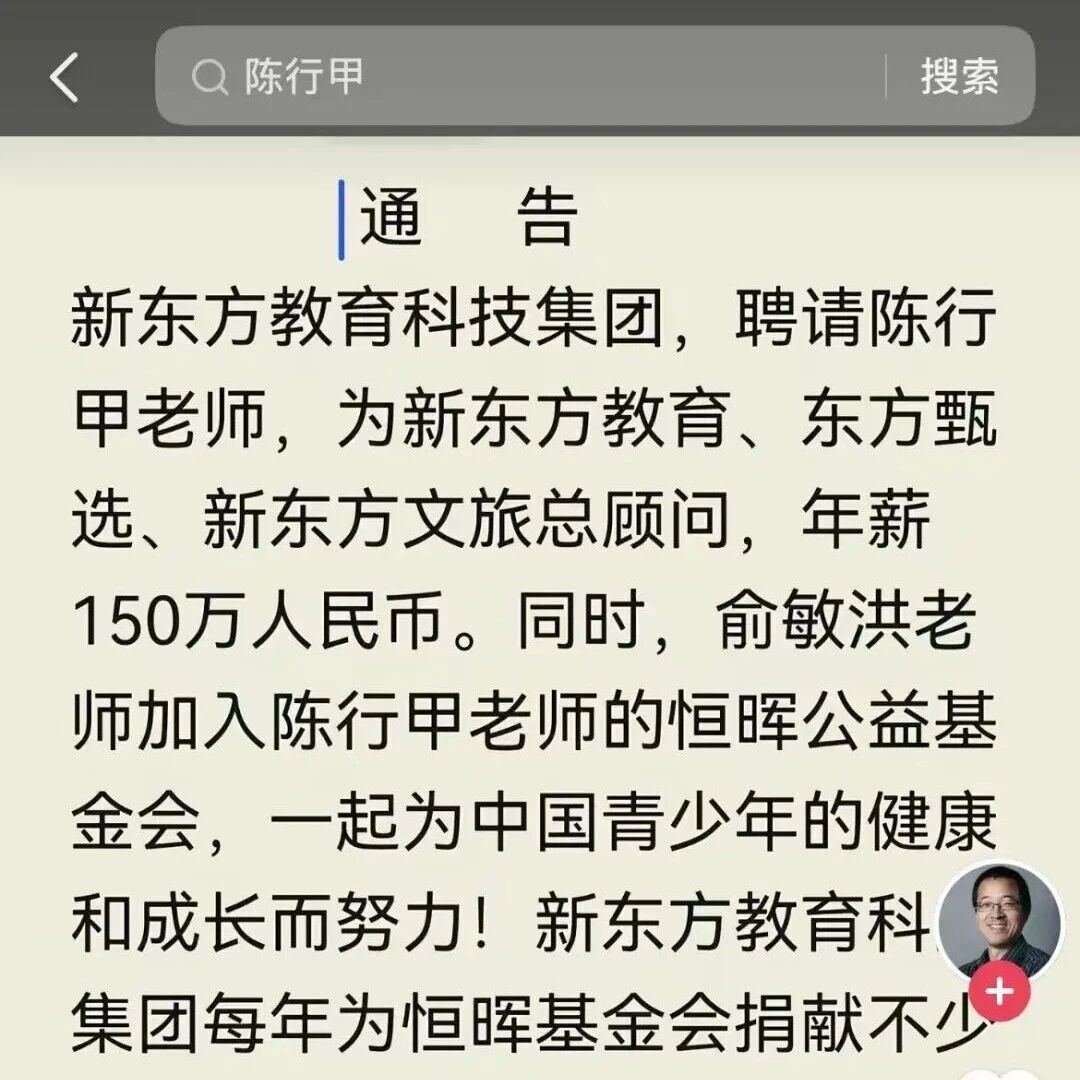This screenshot has height=1080, width=1080.
Task: Open the author's profile avatar
Action: 999,920
